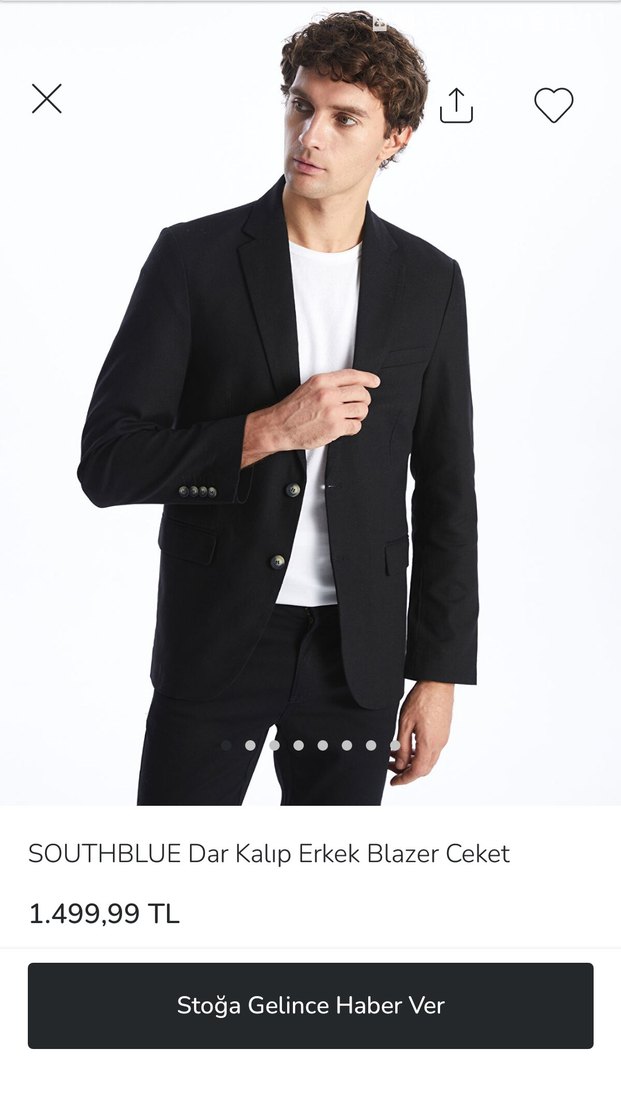Open the blazer product photo full view
621x1104 pixels.
[x=310, y=450]
